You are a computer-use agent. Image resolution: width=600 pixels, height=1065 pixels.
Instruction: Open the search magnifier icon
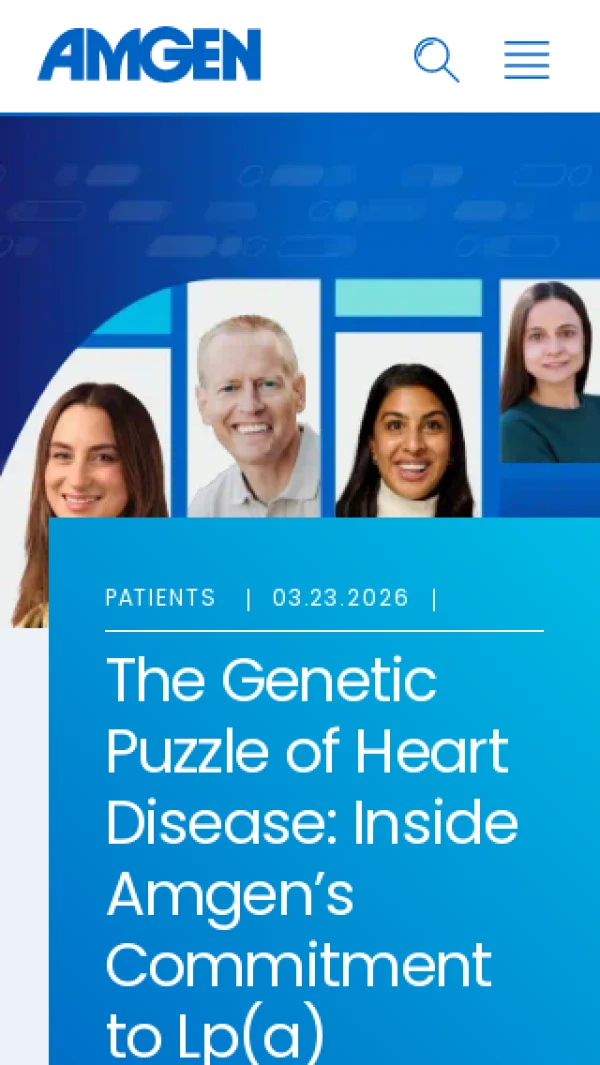436,59
